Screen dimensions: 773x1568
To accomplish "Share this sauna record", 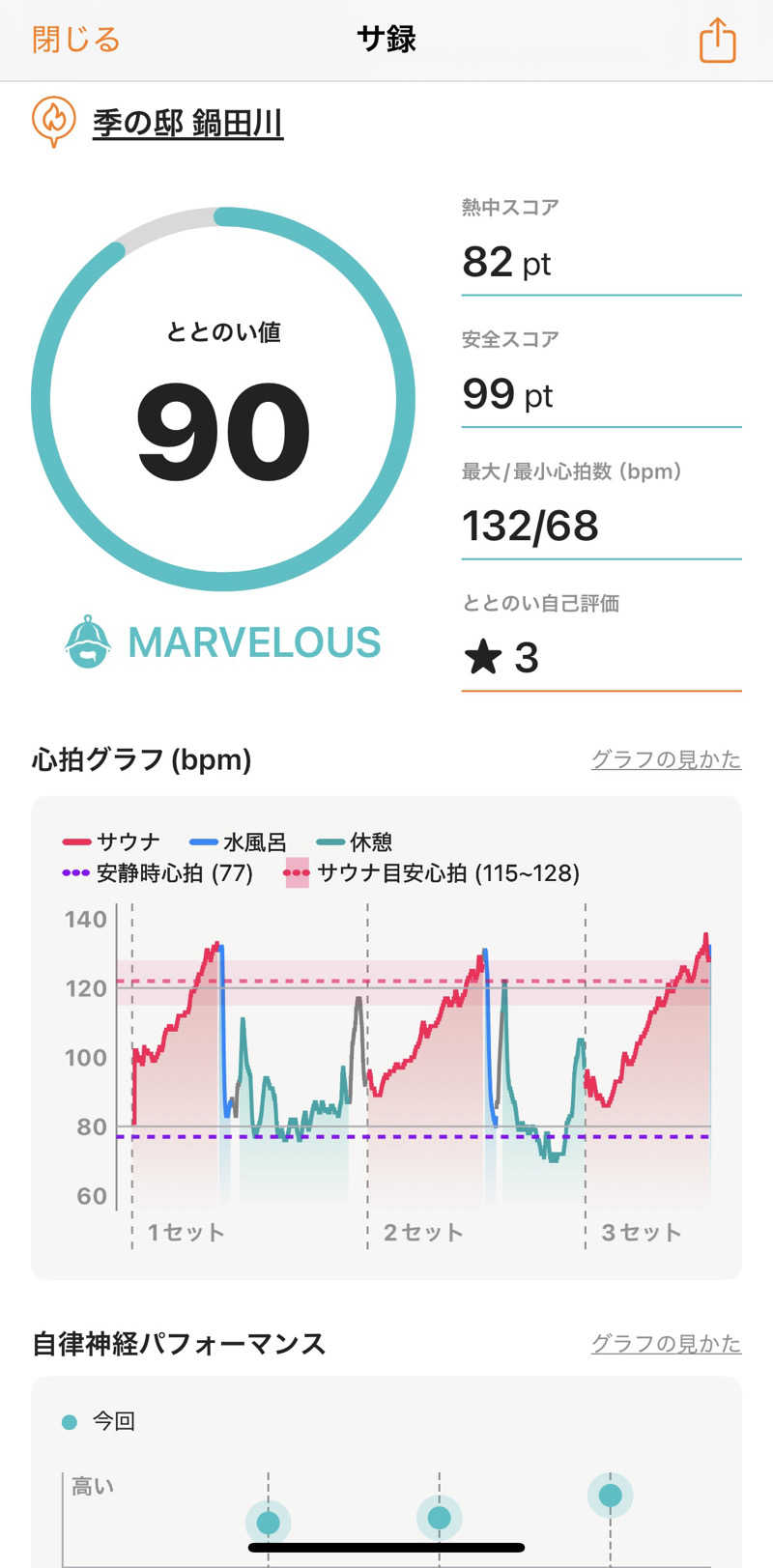I will point(717,41).
